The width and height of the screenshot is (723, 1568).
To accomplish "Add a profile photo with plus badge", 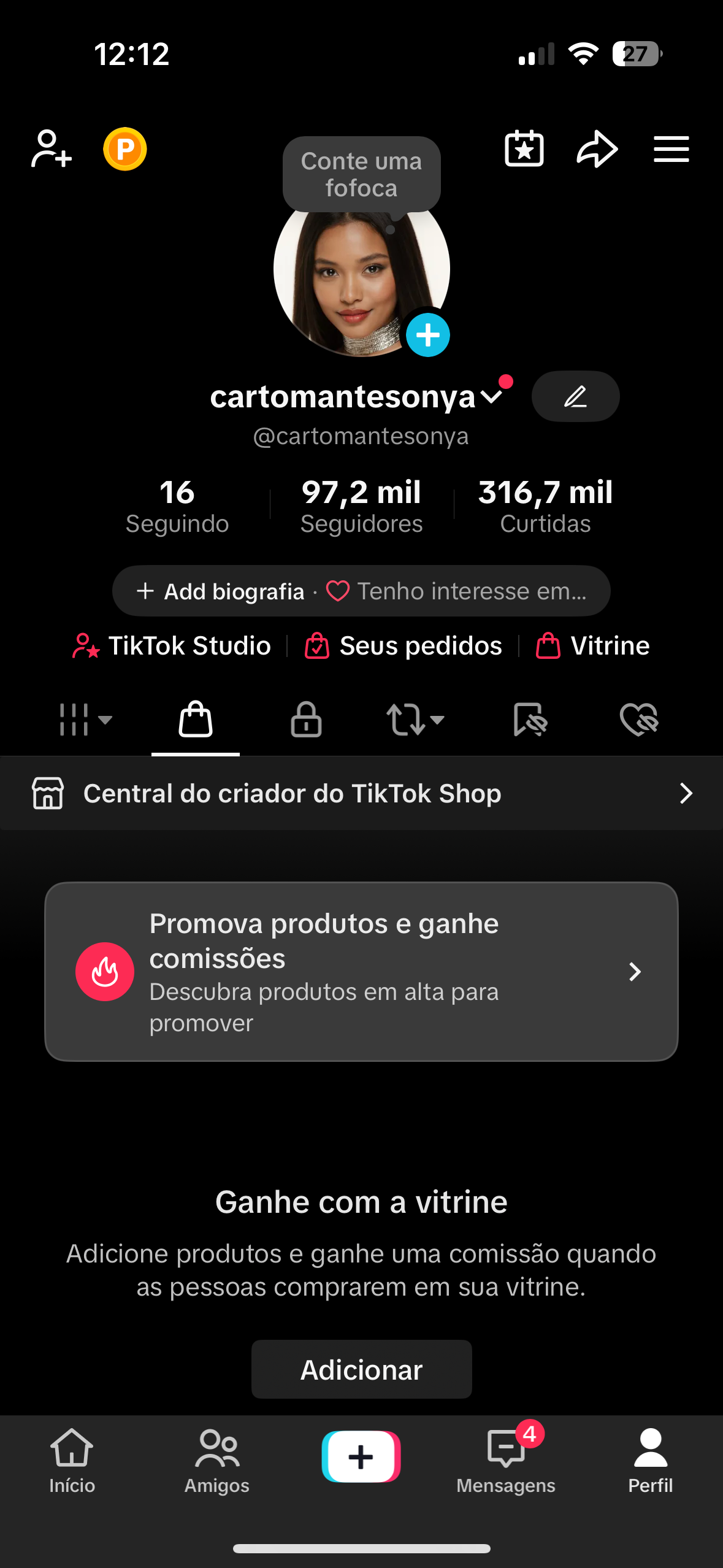I will tap(428, 335).
